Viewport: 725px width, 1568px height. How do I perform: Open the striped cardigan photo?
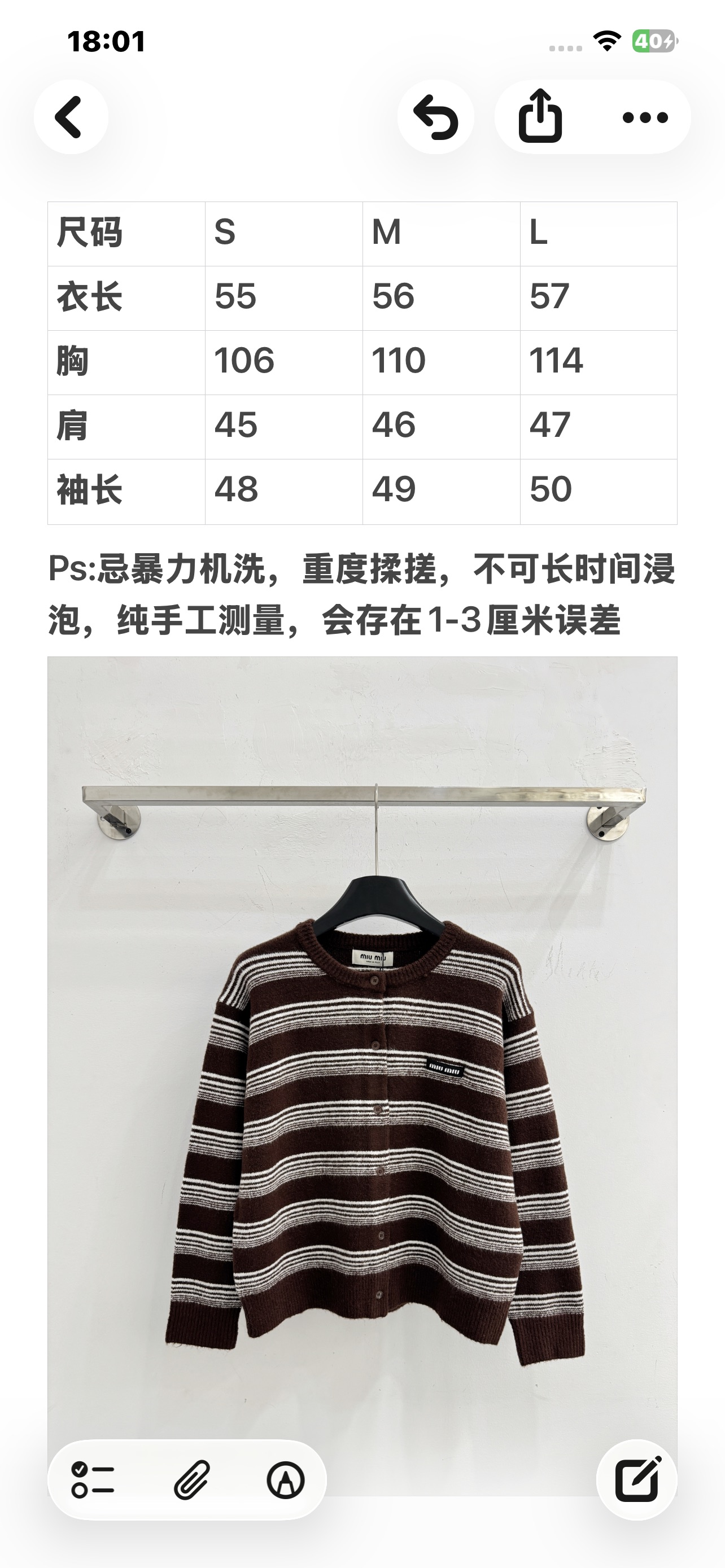pyautogui.click(x=362, y=1076)
